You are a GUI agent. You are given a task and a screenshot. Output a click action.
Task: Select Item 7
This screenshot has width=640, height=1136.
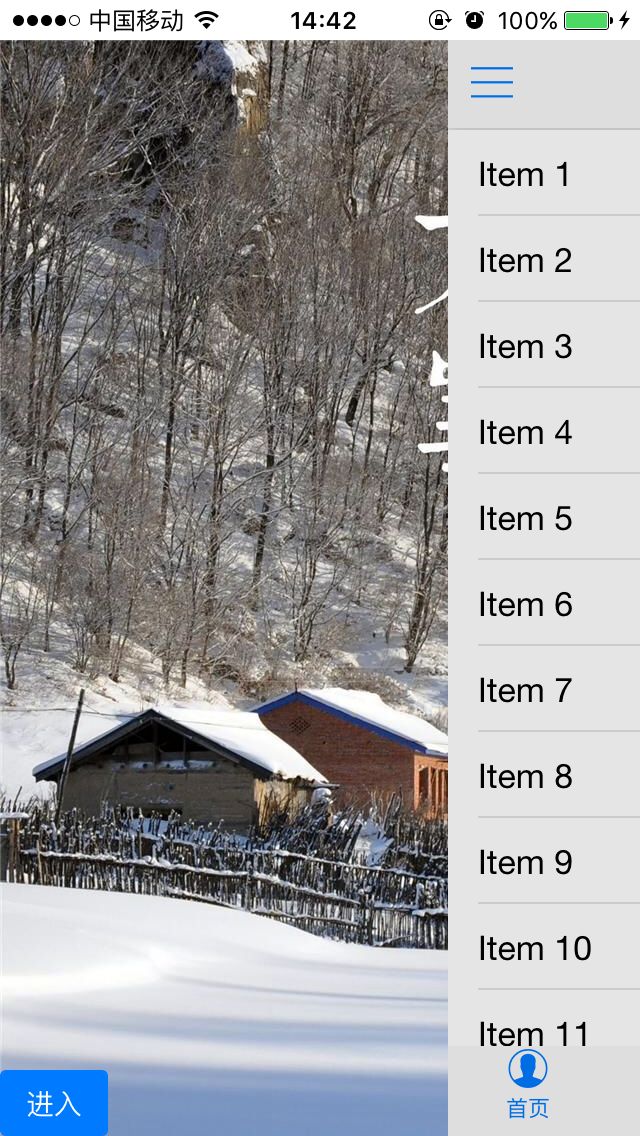[x=544, y=689]
